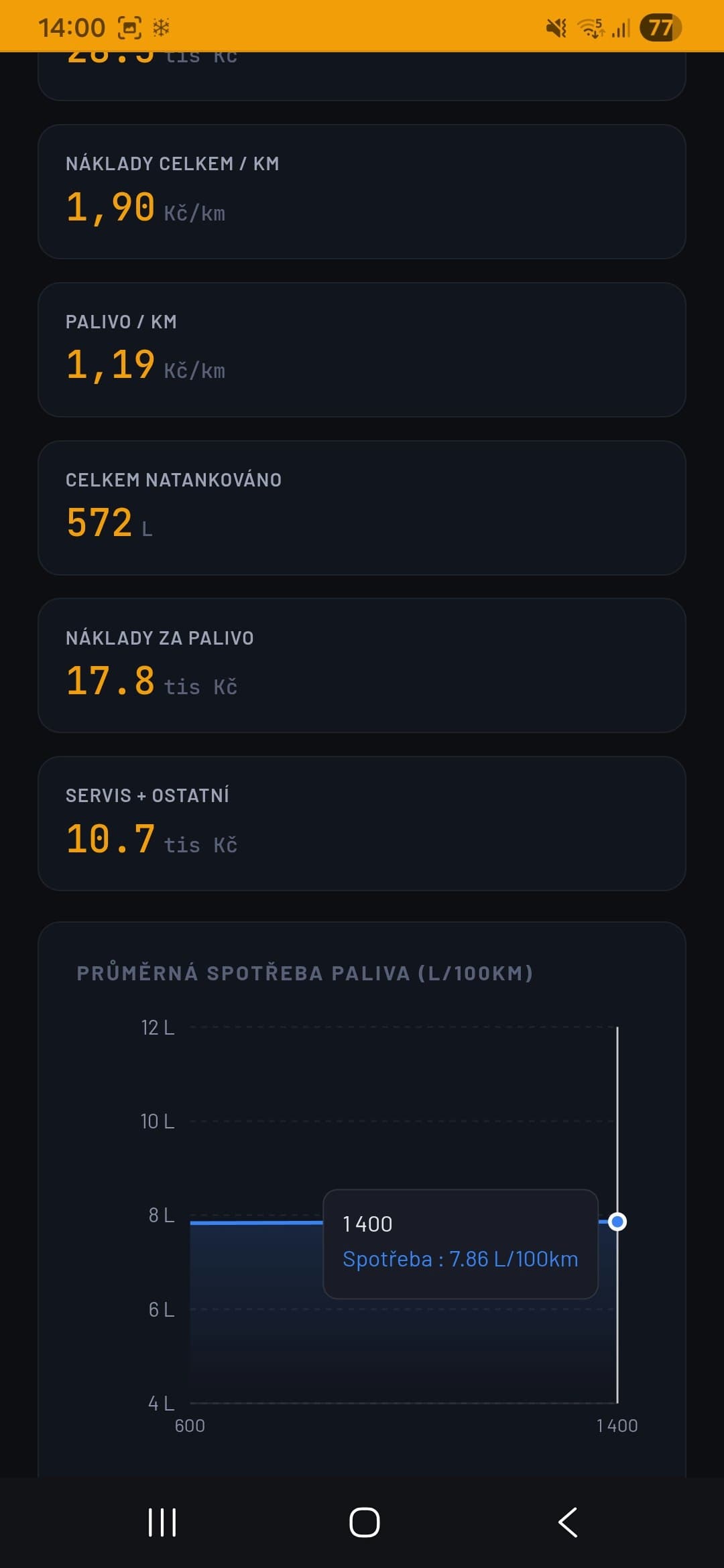This screenshot has height=1568, width=724.
Task: Tap the screen capture icon in status bar
Action: click(x=131, y=26)
